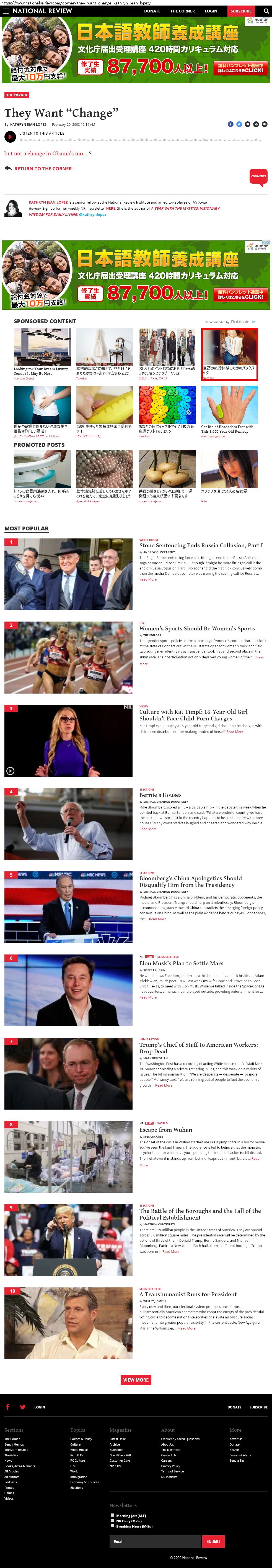The height and width of the screenshot is (1568, 272).
Task: Share the article on Facebook
Action: tap(230, 124)
